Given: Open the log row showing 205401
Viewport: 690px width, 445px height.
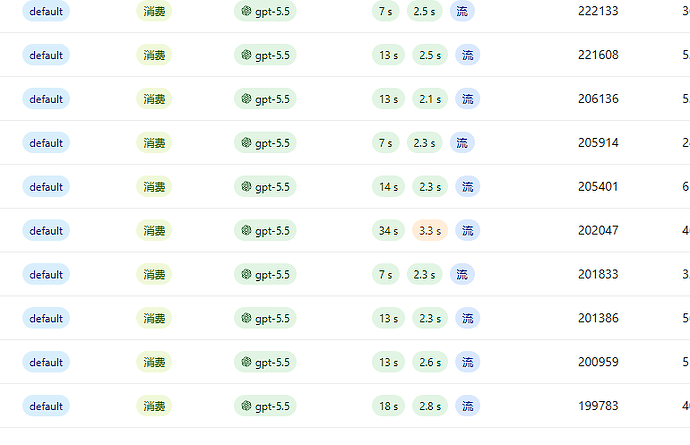Looking at the screenshot, I should (x=345, y=187).
